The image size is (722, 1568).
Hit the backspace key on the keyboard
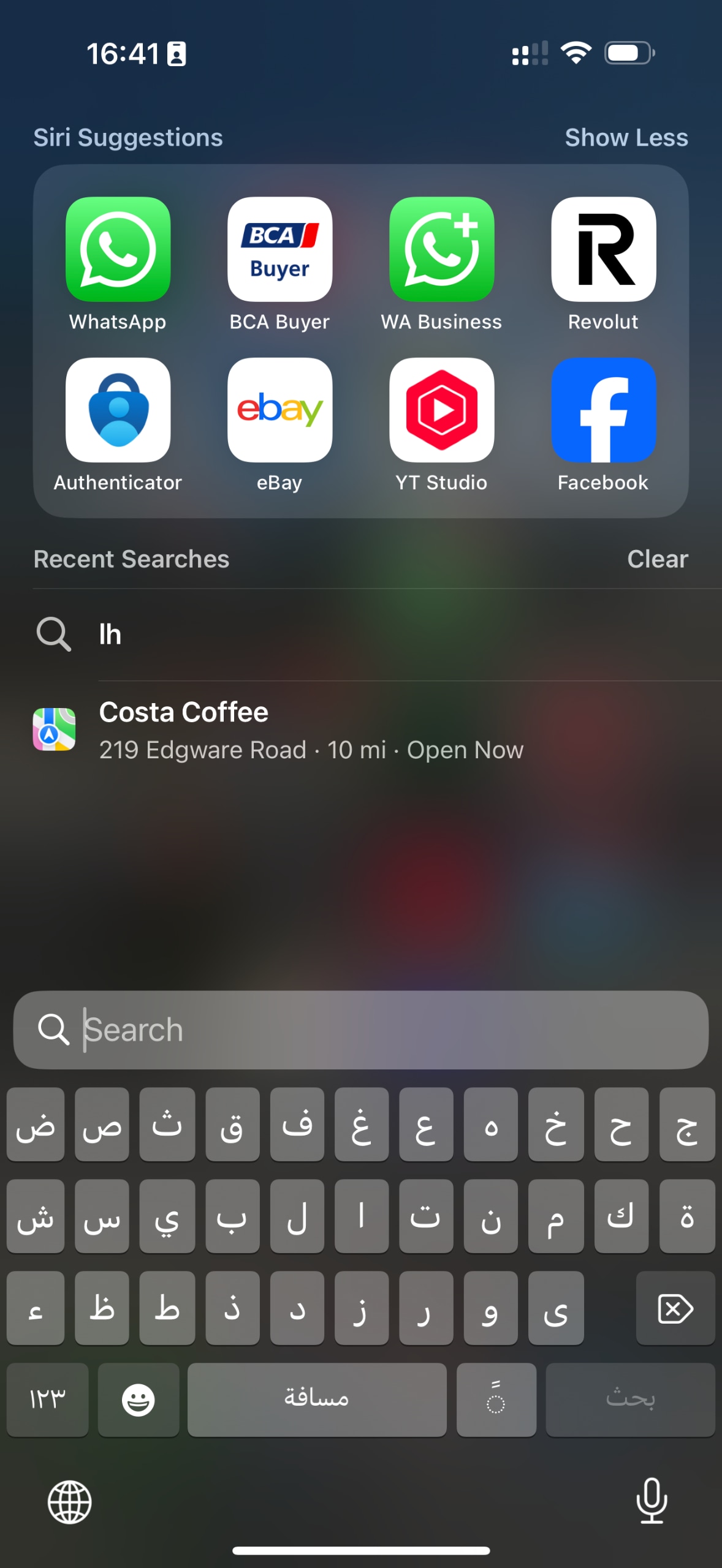(675, 1308)
